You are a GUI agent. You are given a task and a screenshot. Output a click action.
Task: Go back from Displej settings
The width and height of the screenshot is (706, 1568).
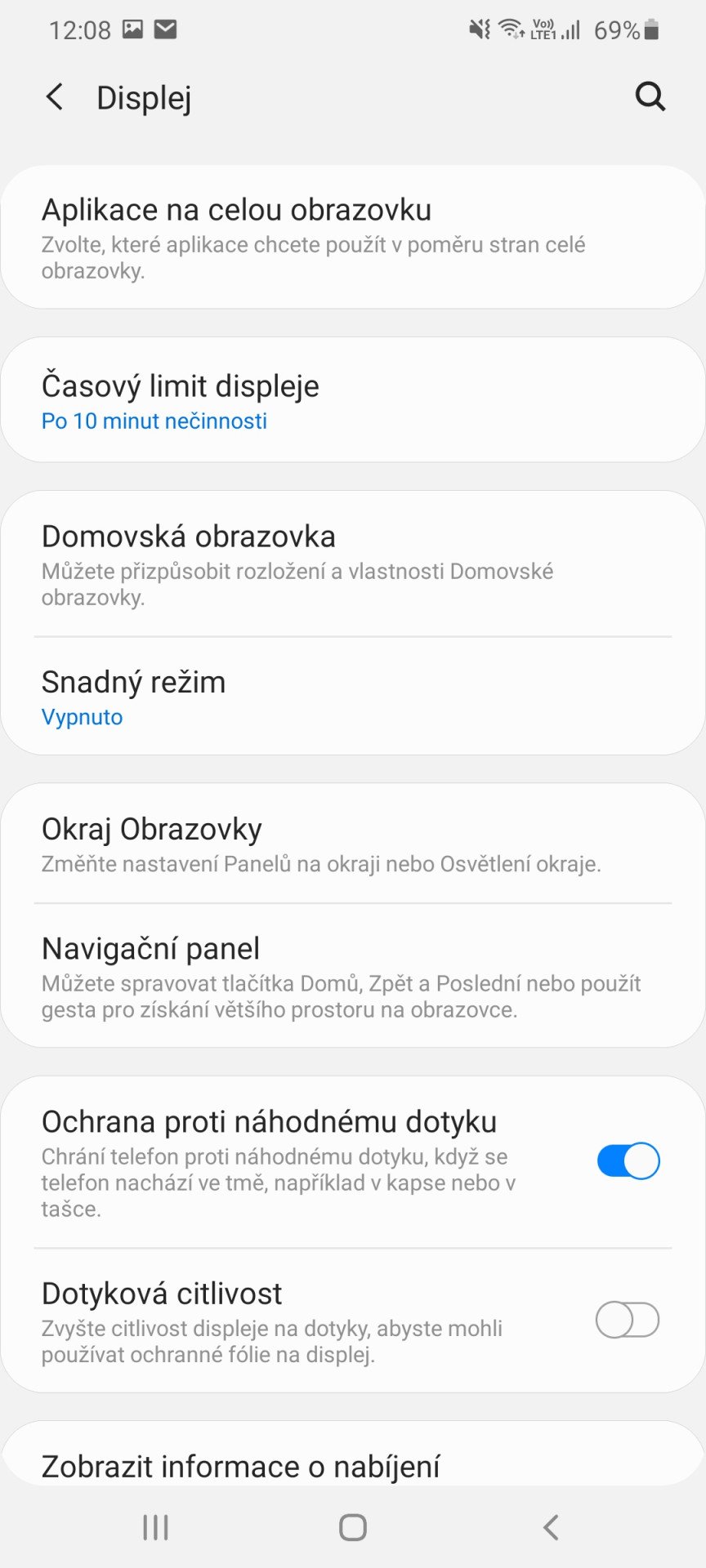[55, 97]
